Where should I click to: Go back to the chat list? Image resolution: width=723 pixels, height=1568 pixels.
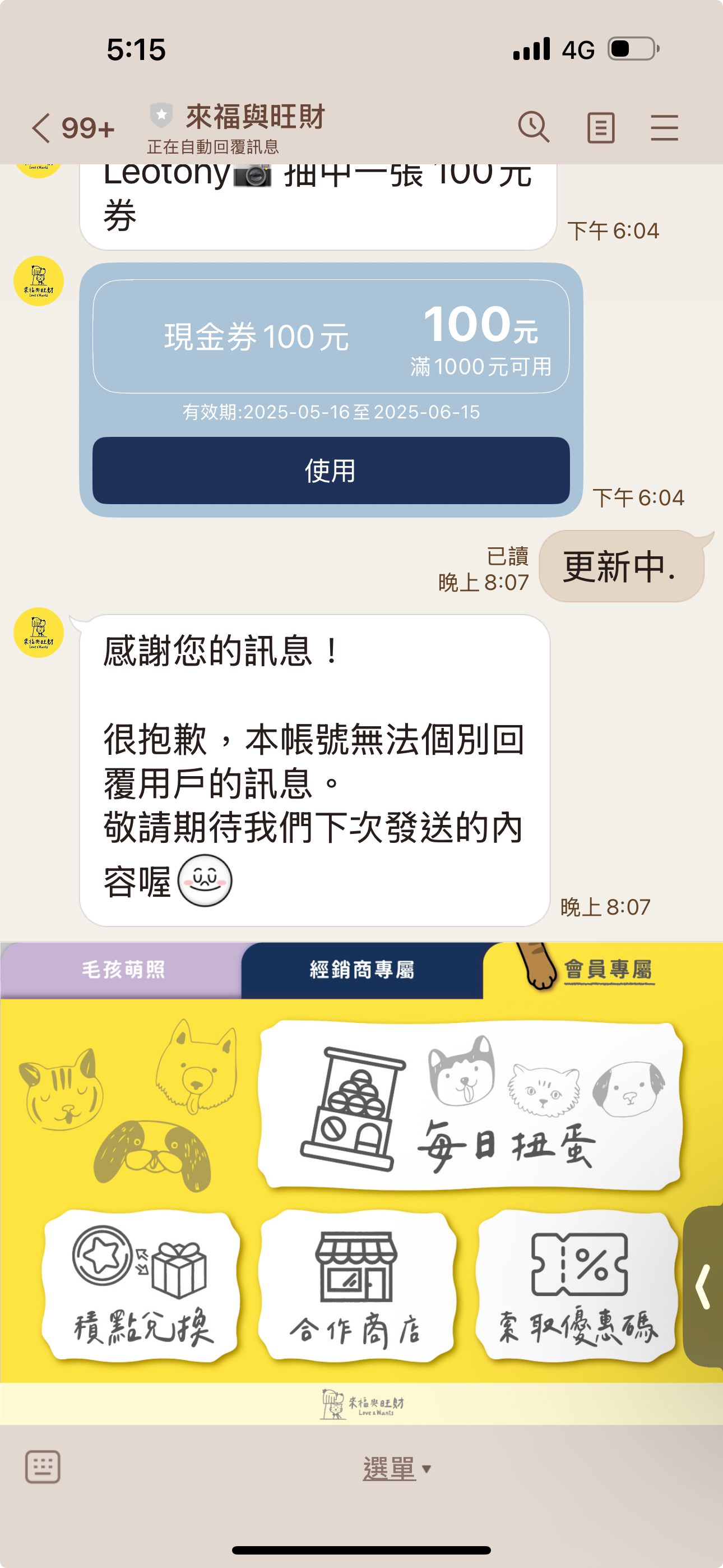[41, 128]
